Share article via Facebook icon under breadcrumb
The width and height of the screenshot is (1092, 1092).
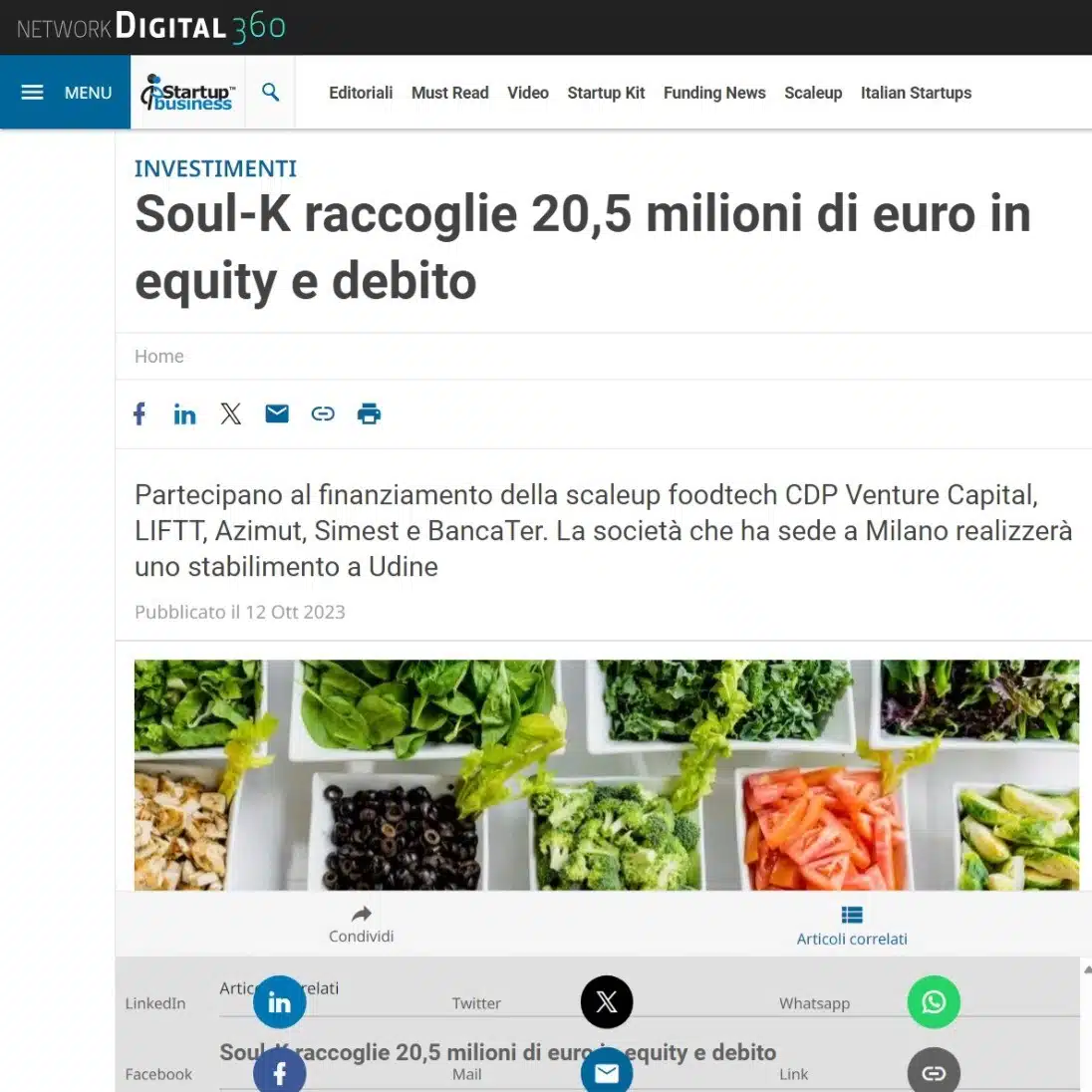click(140, 414)
